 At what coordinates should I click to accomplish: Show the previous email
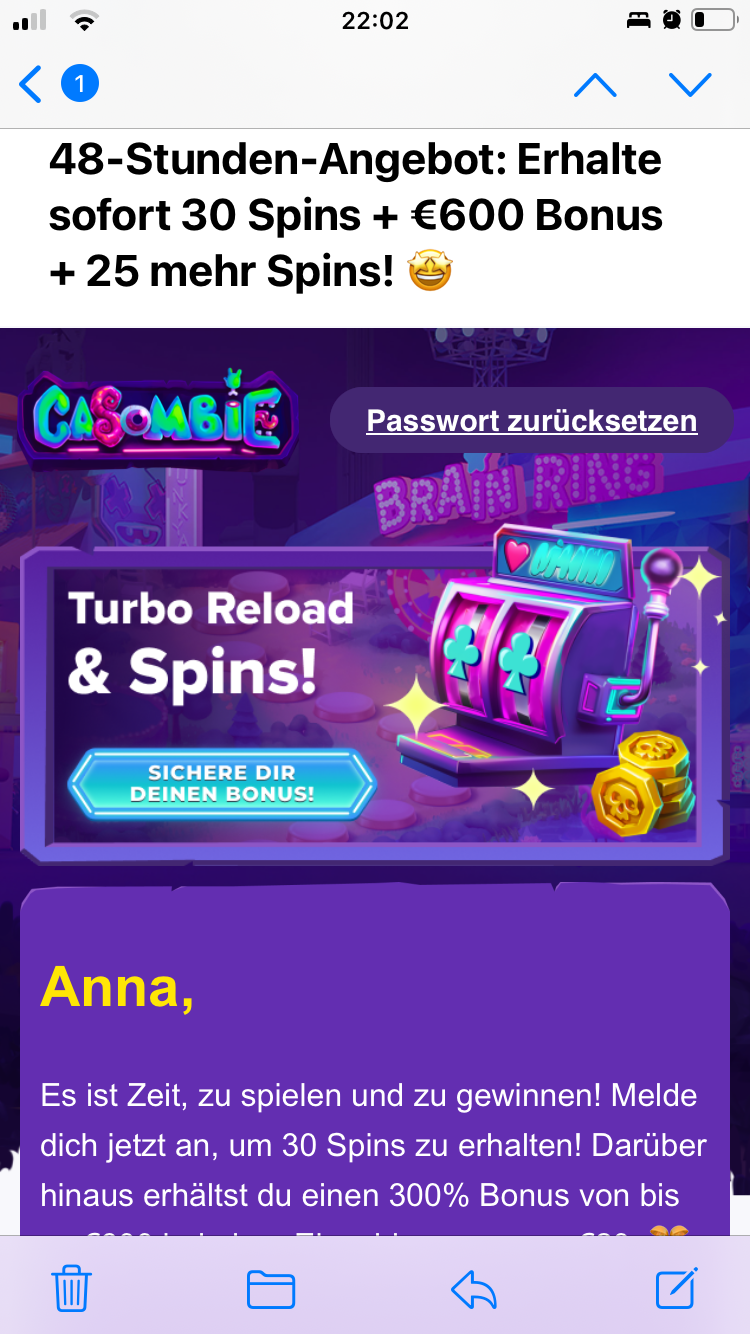[x=595, y=85]
